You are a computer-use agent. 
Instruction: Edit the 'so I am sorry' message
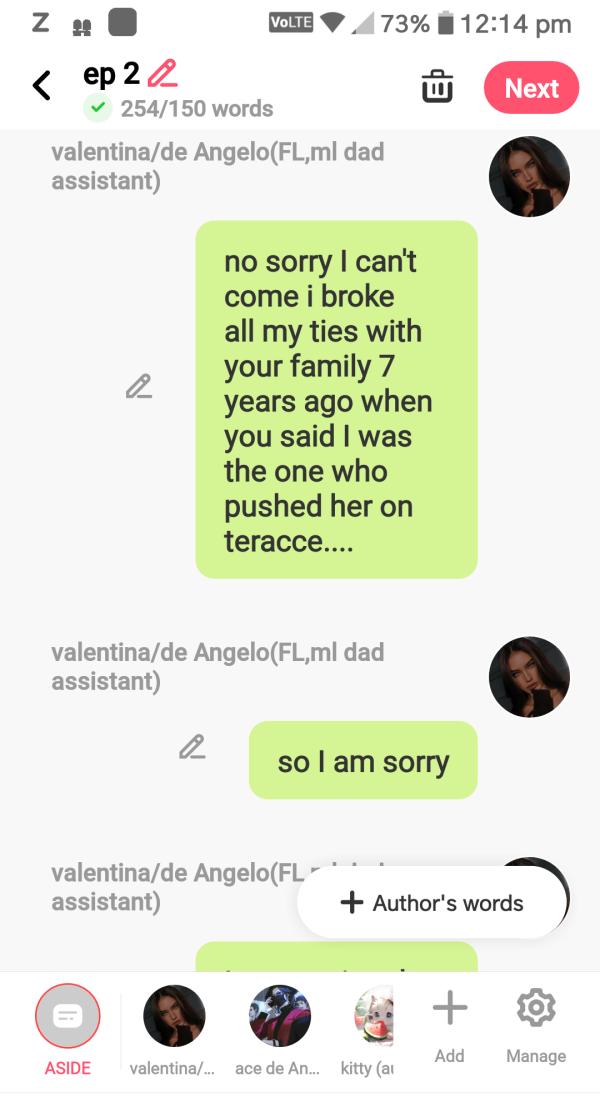pos(192,747)
